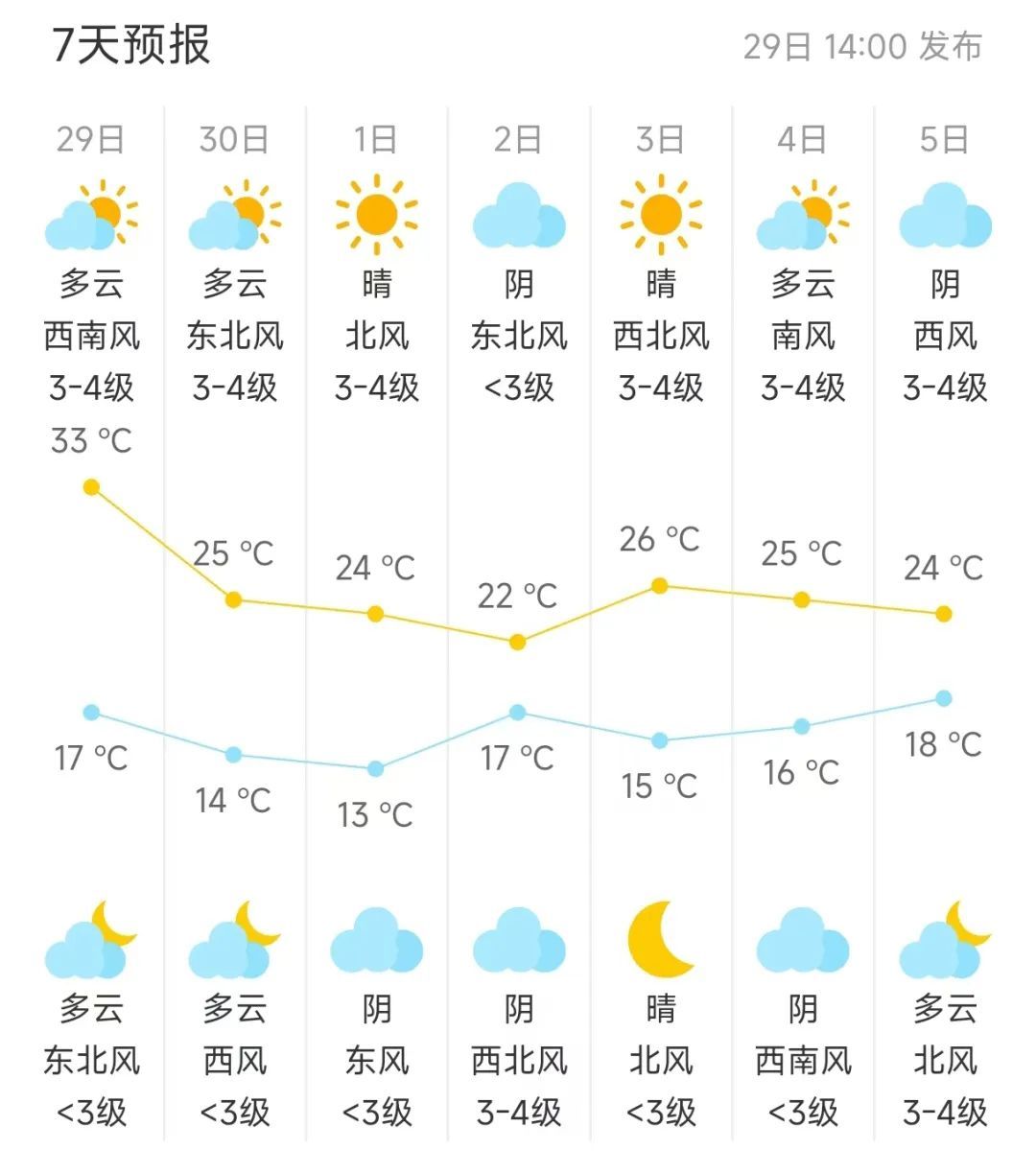Switch to the 2日 date column

[518, 137]
